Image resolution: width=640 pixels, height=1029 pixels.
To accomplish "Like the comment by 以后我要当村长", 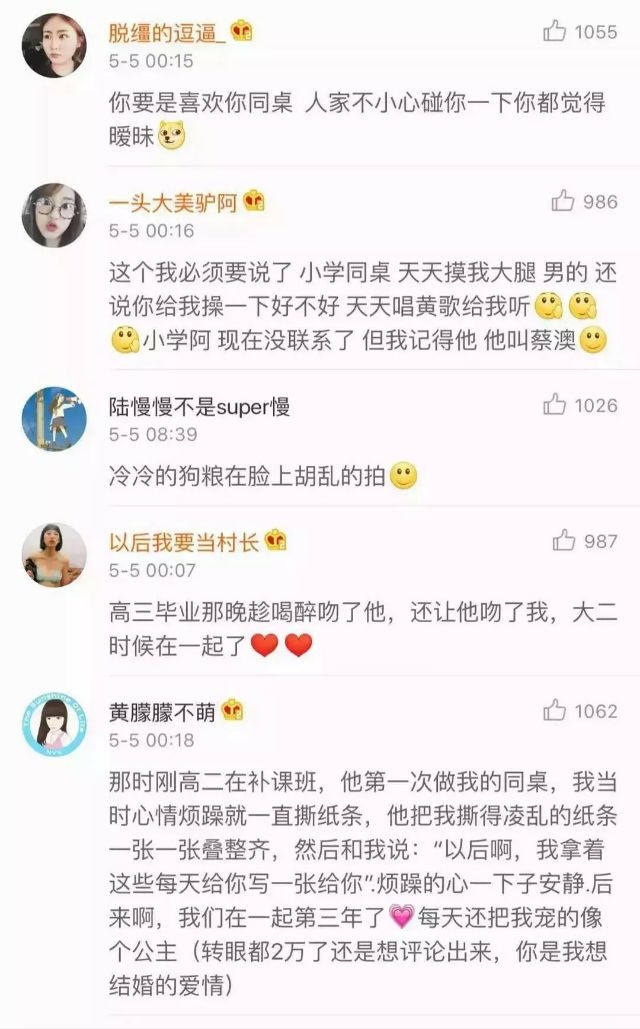I will tap(563, 541).
